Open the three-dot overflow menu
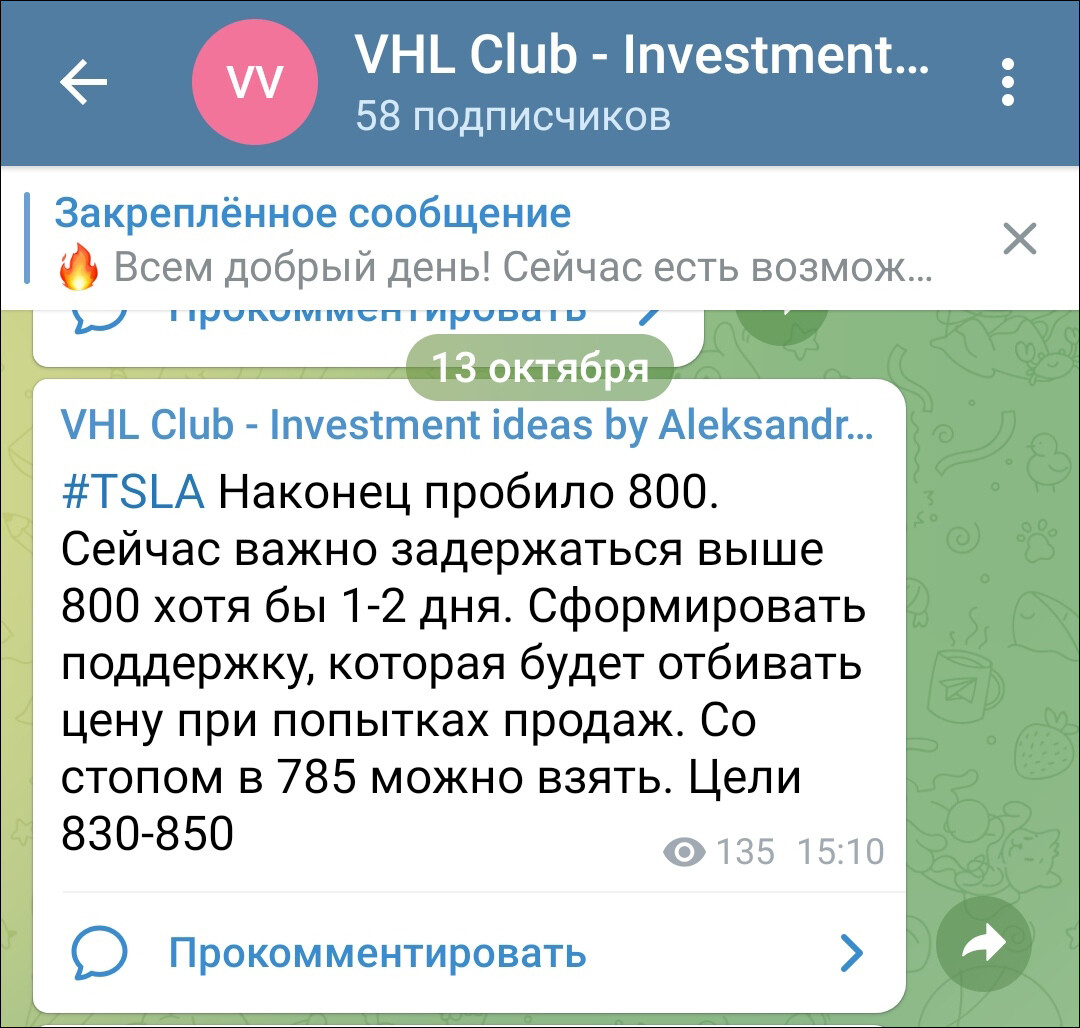The image size is (1080, 1028). [x=1007, y=83]
